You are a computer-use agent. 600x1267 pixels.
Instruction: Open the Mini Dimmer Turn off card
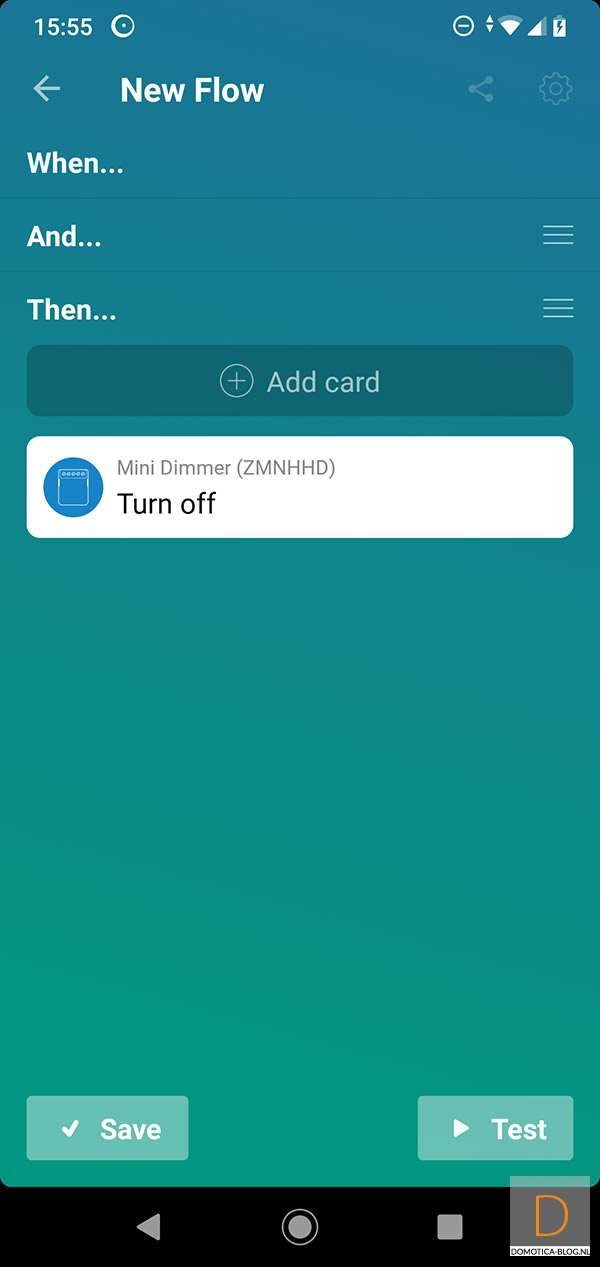(300, 487)
